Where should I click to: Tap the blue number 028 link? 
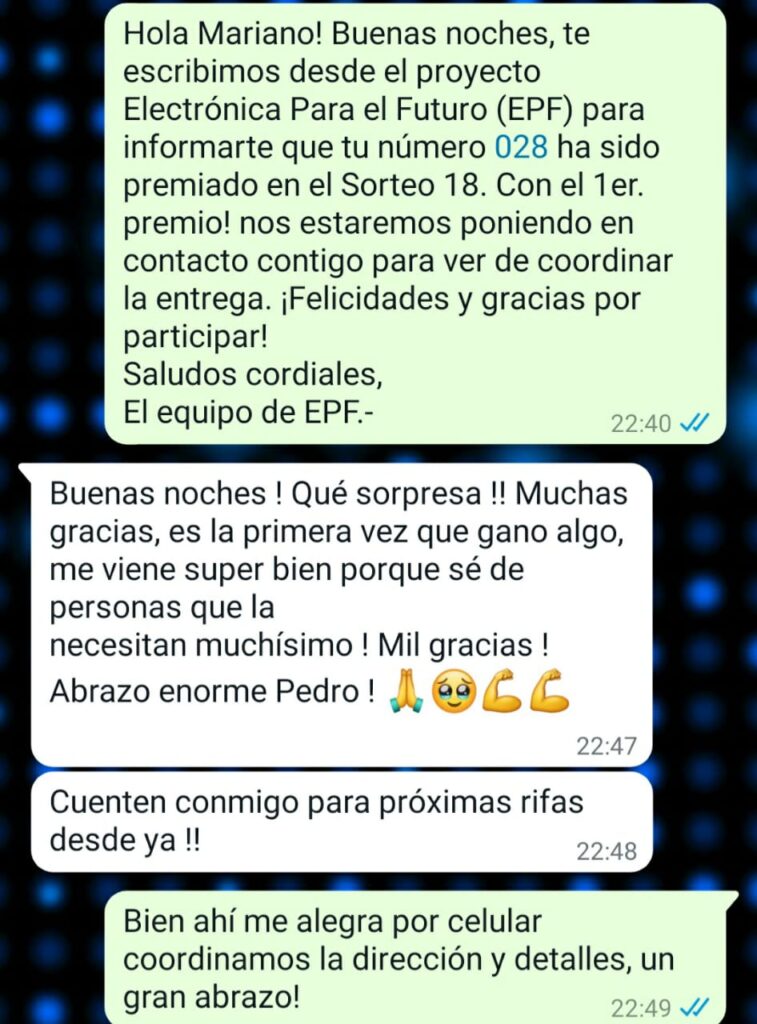coord(521,147)
